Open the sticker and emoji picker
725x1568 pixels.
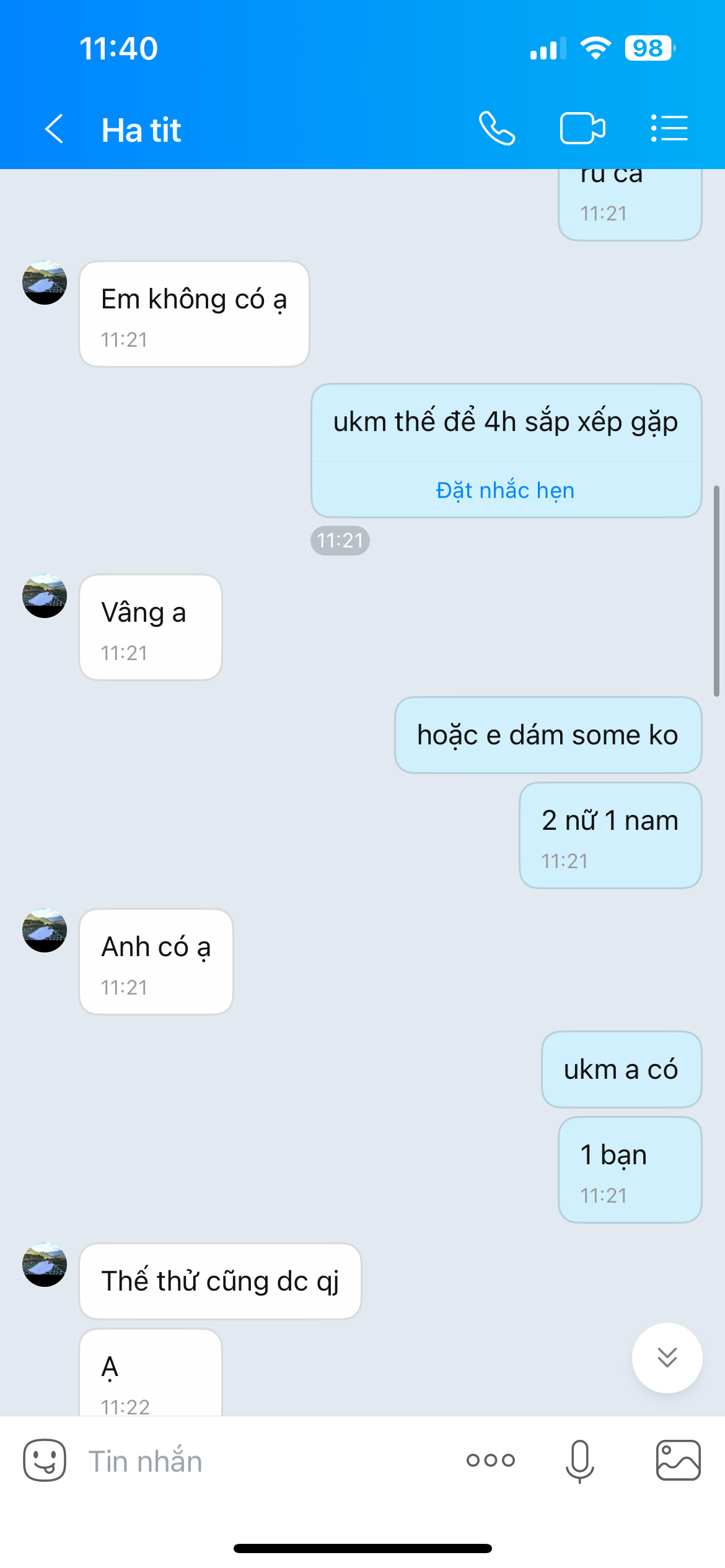(x=45, y=1460)
